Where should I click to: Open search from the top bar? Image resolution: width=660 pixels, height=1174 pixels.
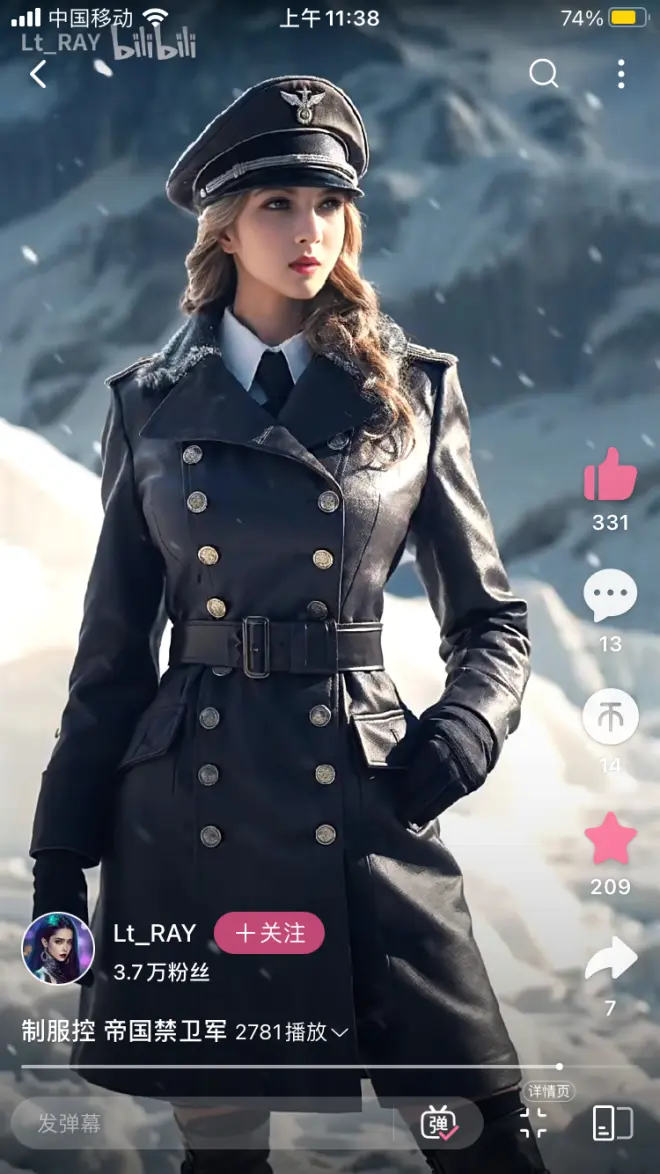(x=543, y=73)
